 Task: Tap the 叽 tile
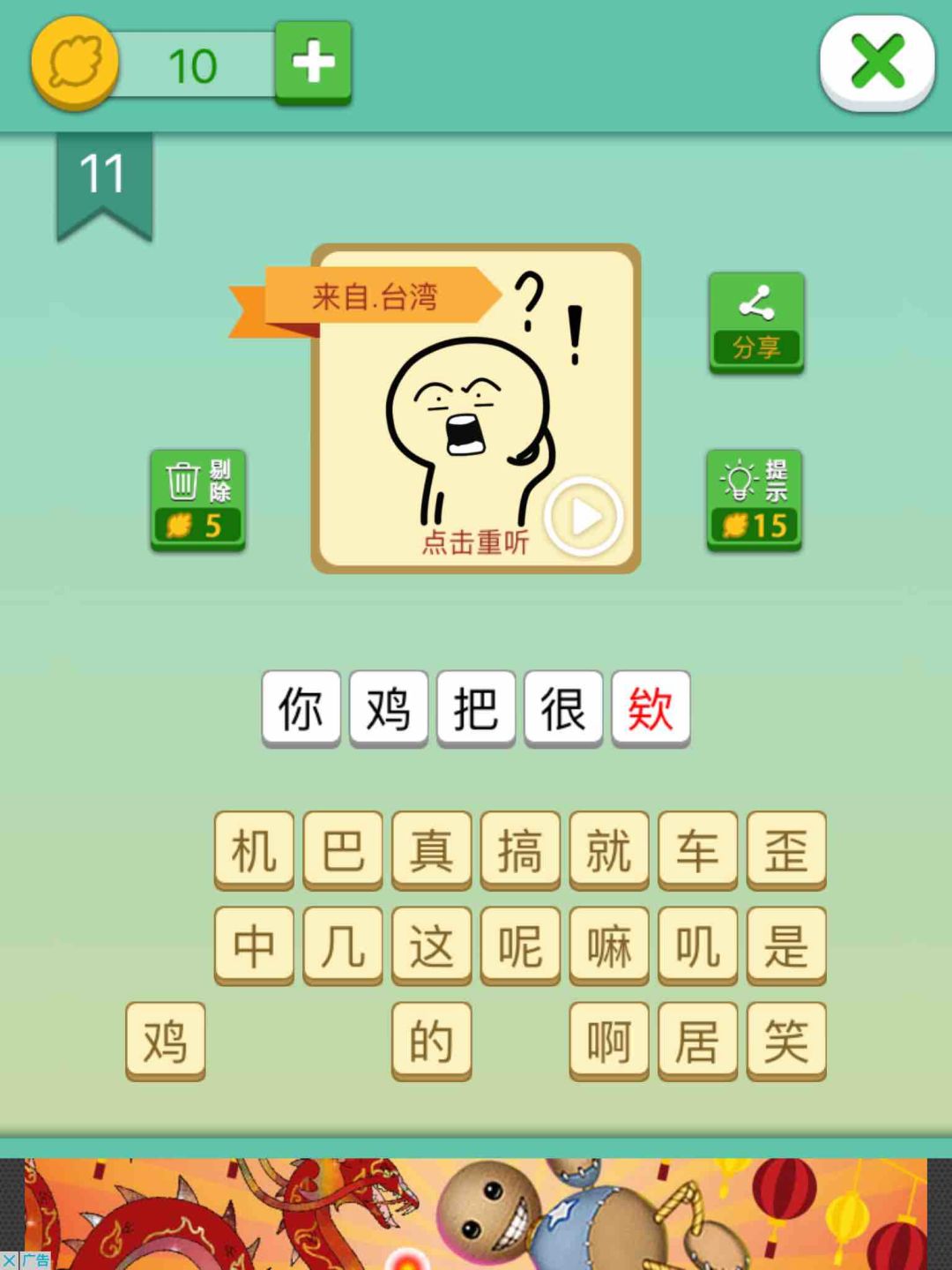coord(698,946)
